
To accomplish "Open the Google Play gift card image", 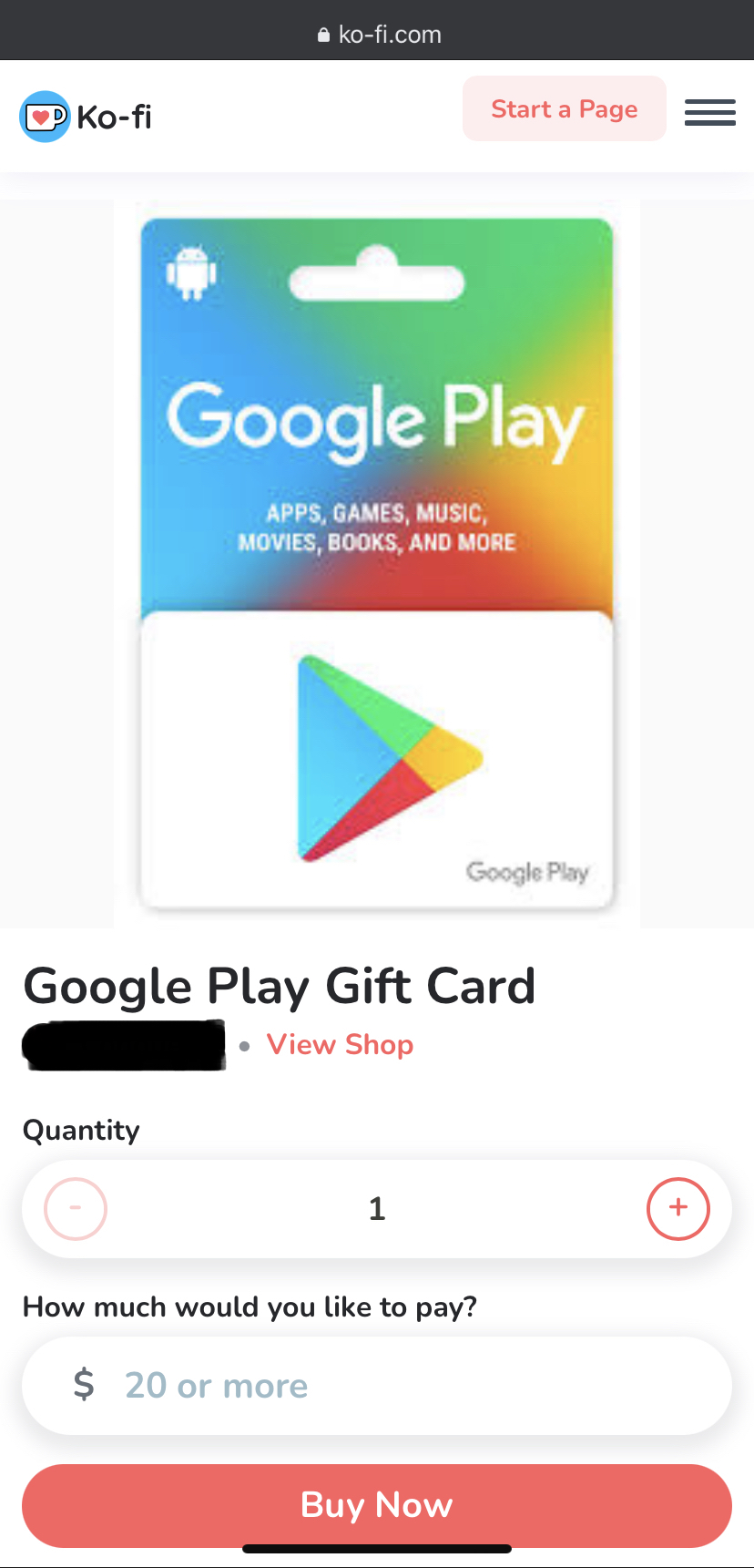I will coord(377,563).
